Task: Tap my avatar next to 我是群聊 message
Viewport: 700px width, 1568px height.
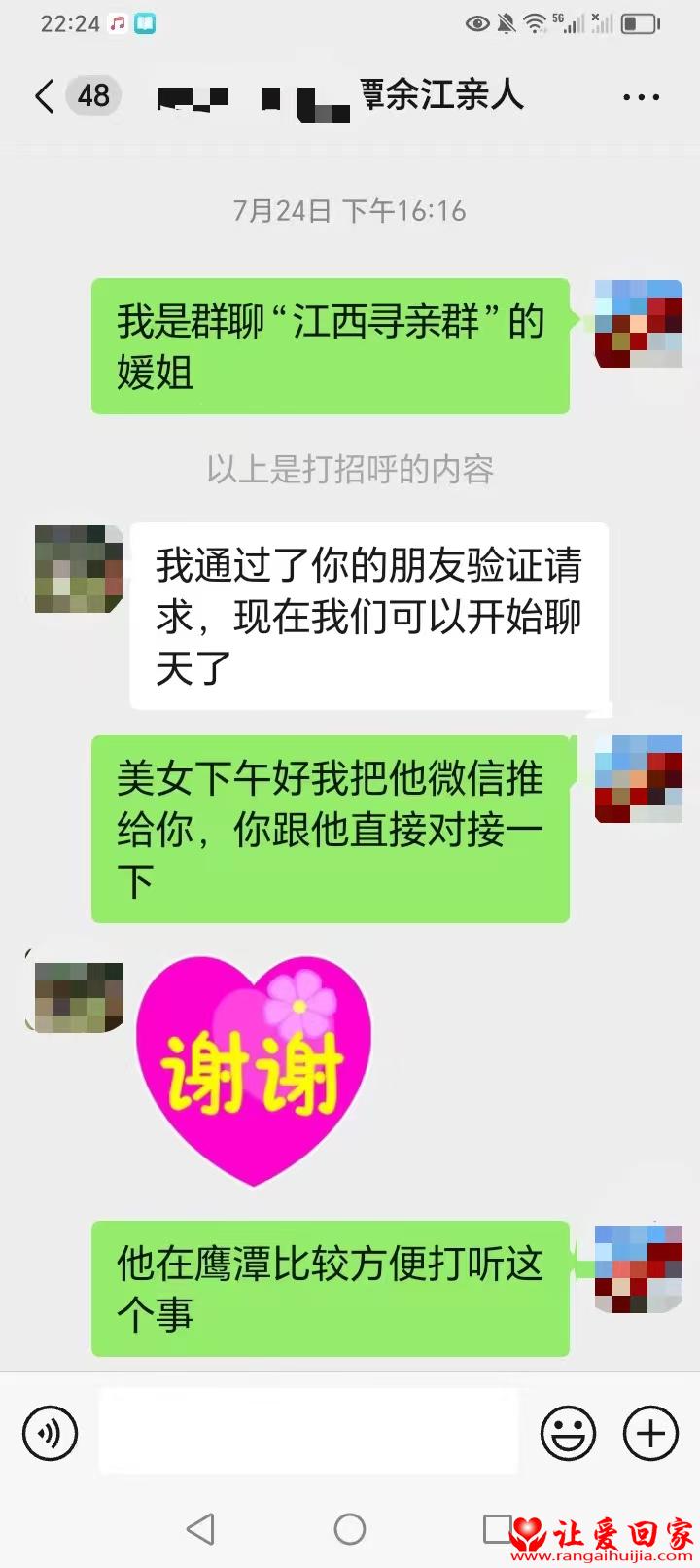Action: click(638, 324)
